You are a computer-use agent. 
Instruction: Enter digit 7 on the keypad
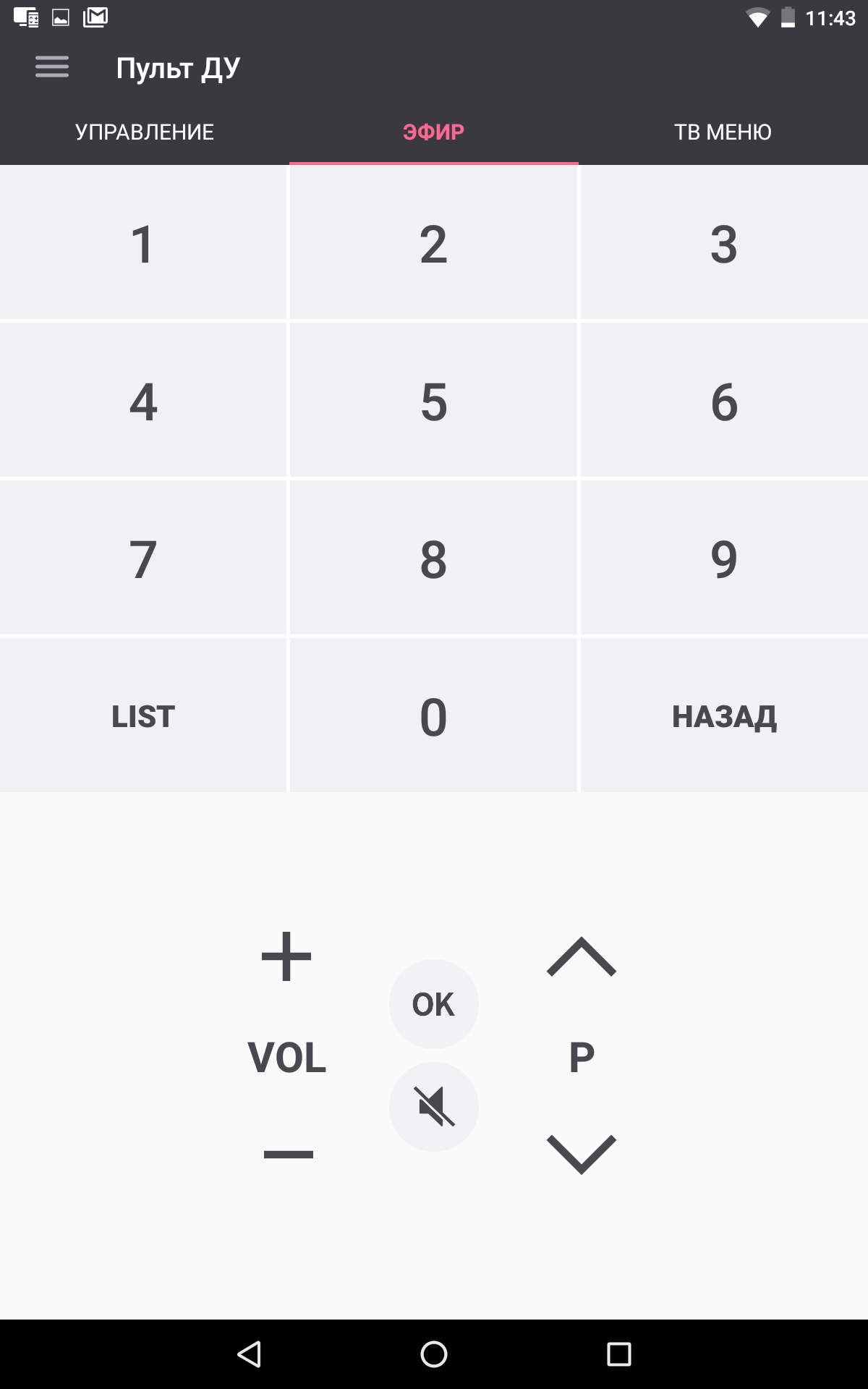(143, 558)
